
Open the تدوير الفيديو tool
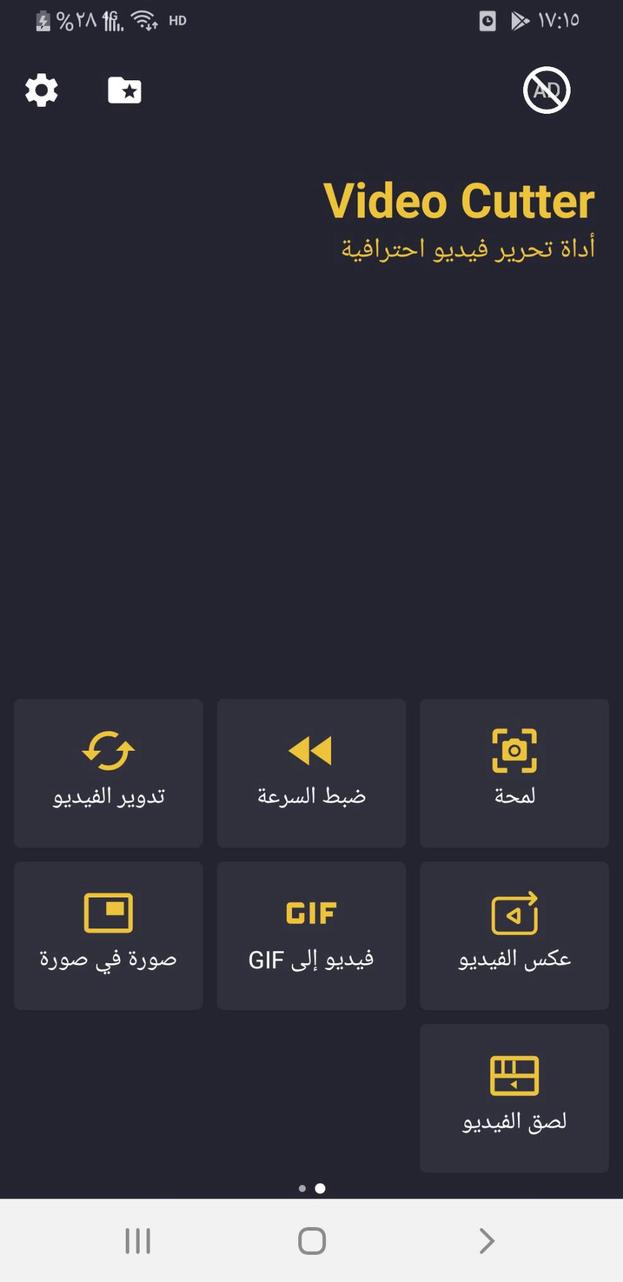[x=108, y=773]
